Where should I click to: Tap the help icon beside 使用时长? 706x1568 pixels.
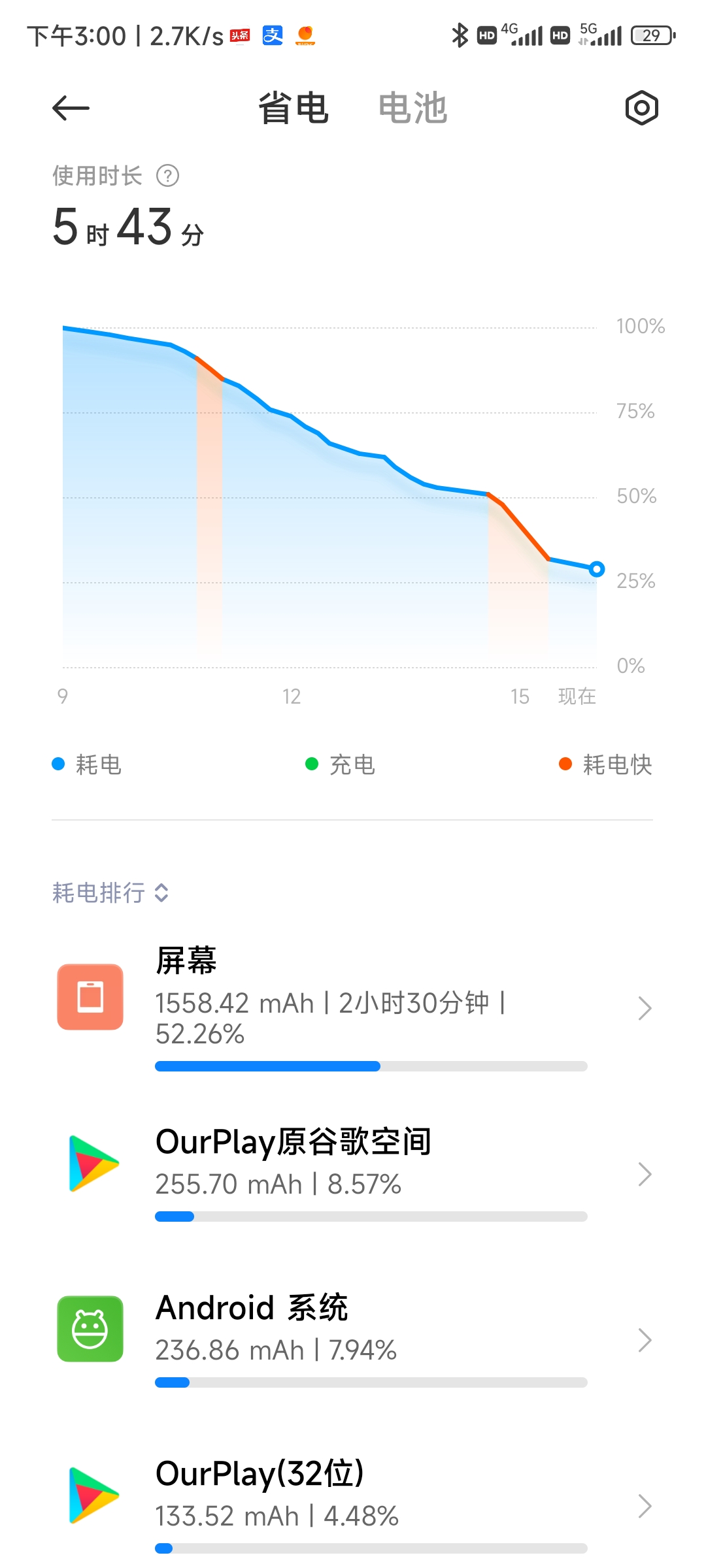[168, 176]
